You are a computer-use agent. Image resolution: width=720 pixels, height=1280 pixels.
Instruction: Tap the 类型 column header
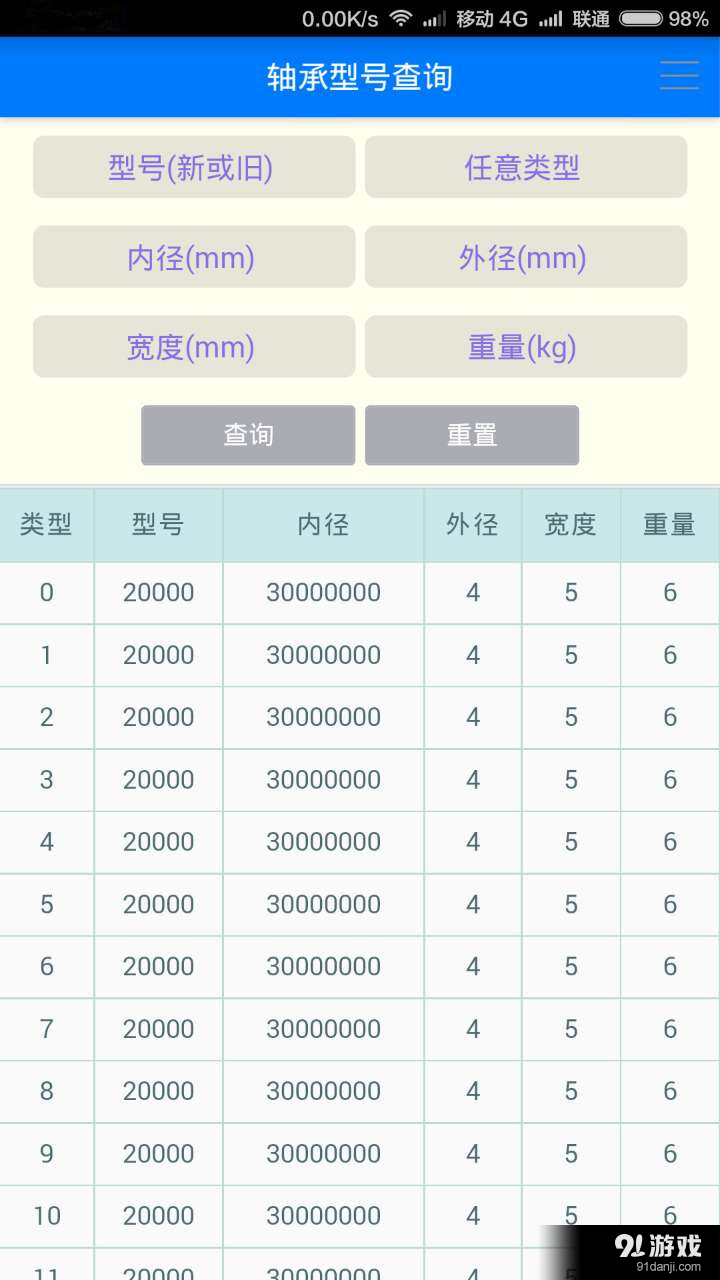point(46,524)
